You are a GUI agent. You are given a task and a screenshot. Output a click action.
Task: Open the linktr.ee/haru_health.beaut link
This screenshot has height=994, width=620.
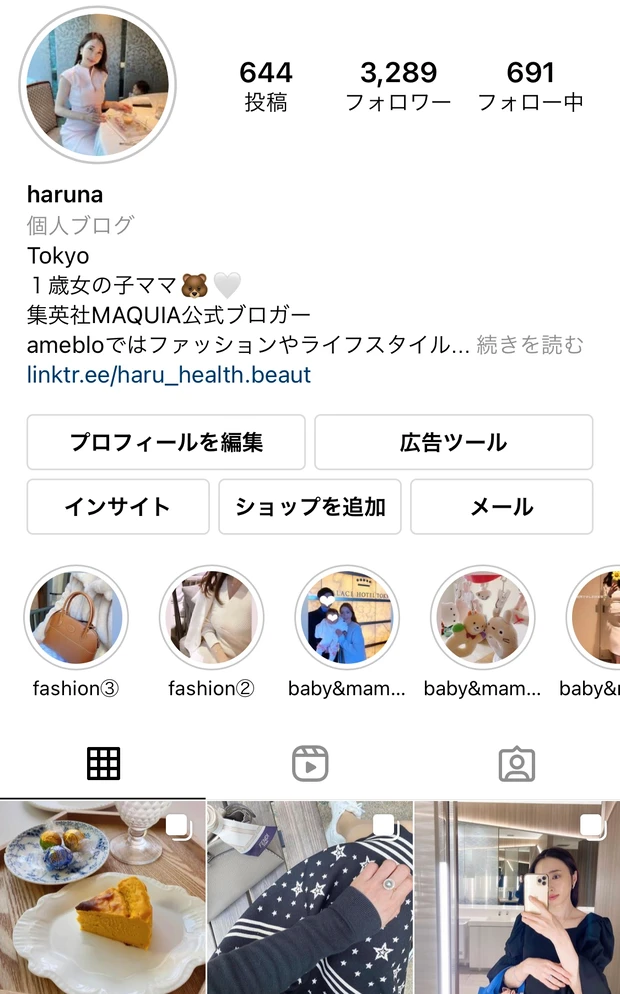[x=169, y=375]
